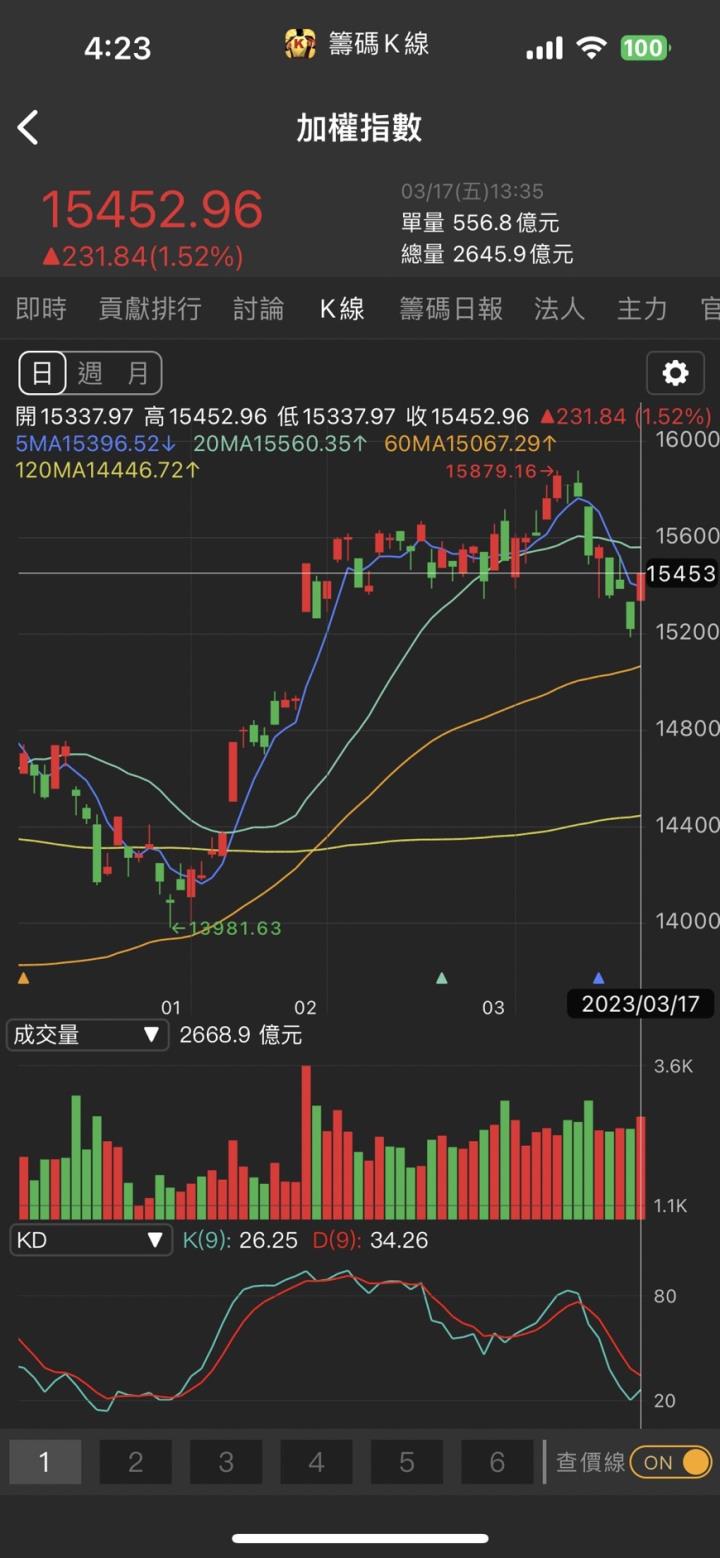Viewport: 720px width, 1558px height.
Task: Select indicator preset 3
Action: click(226, 1463)
